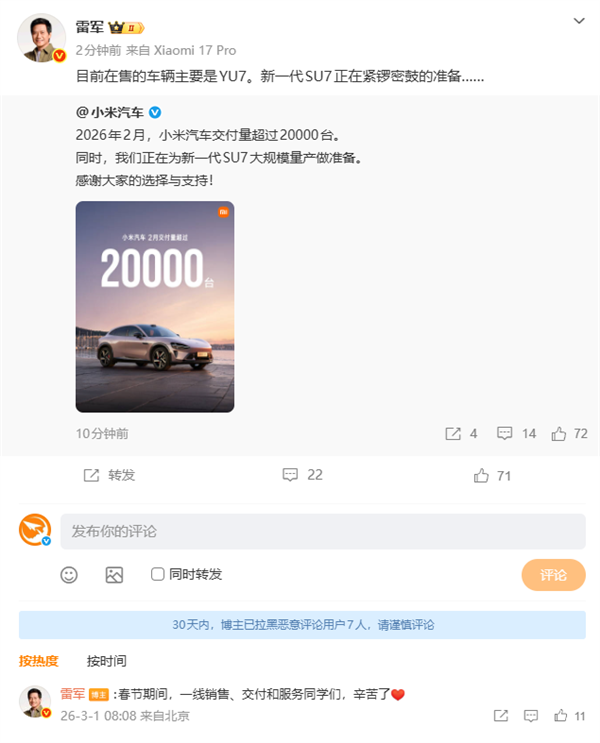Sort comments by 按热度

(38, 661)
